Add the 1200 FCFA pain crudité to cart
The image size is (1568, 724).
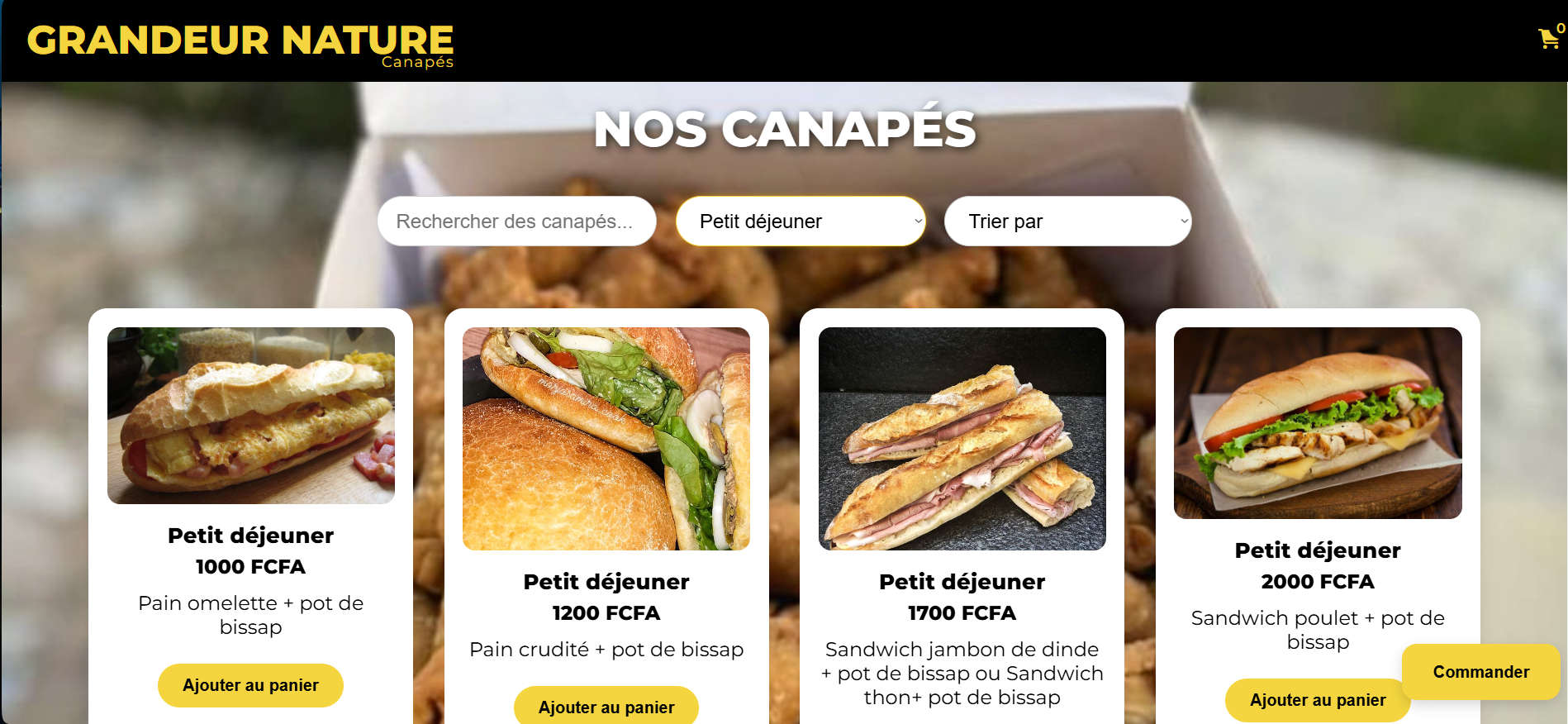[x=606, y=707]
